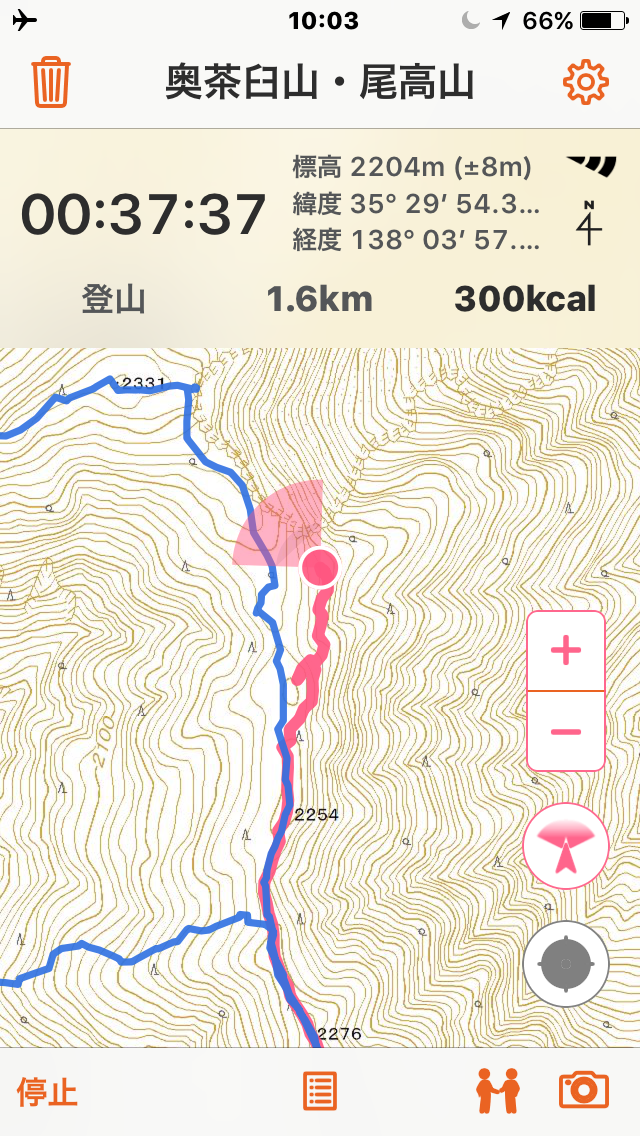Launch the camera to take a photo
640x1136 pixels.
tap(584, 1091)
